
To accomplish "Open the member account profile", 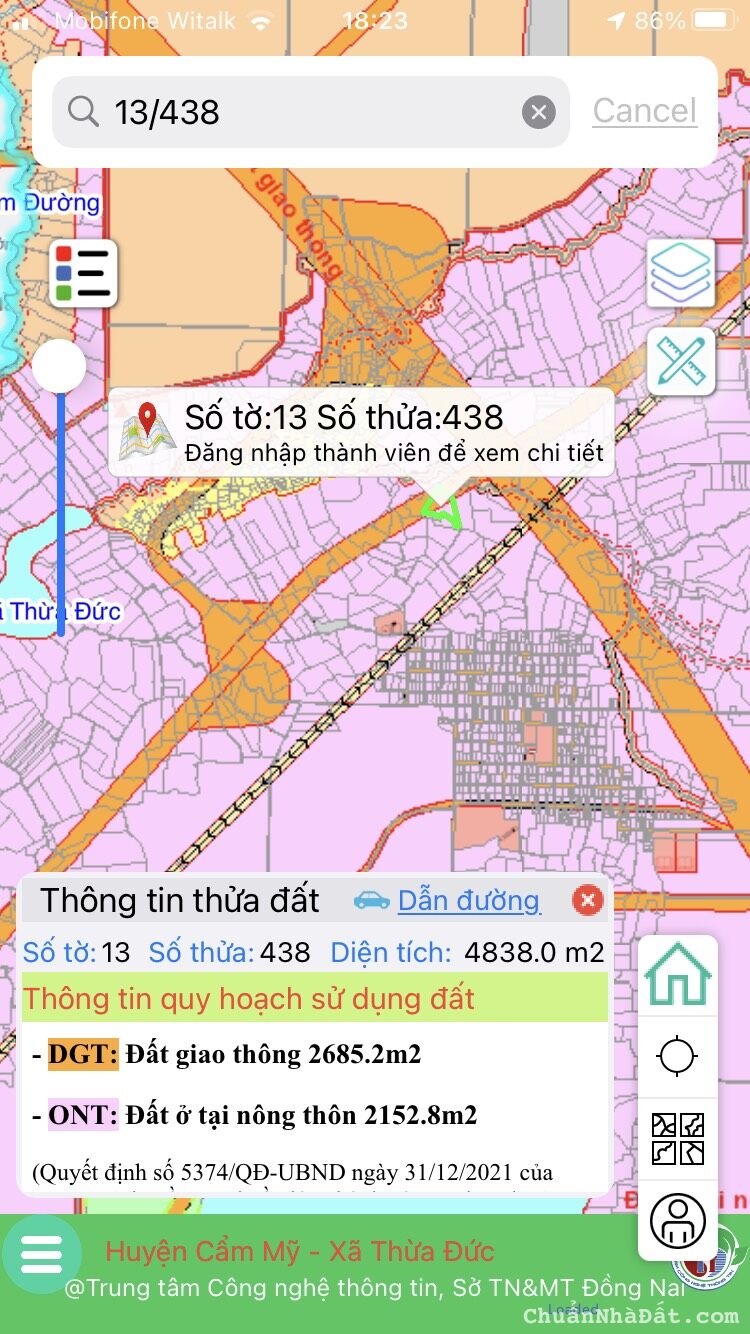I will (x=677, y=1220).
